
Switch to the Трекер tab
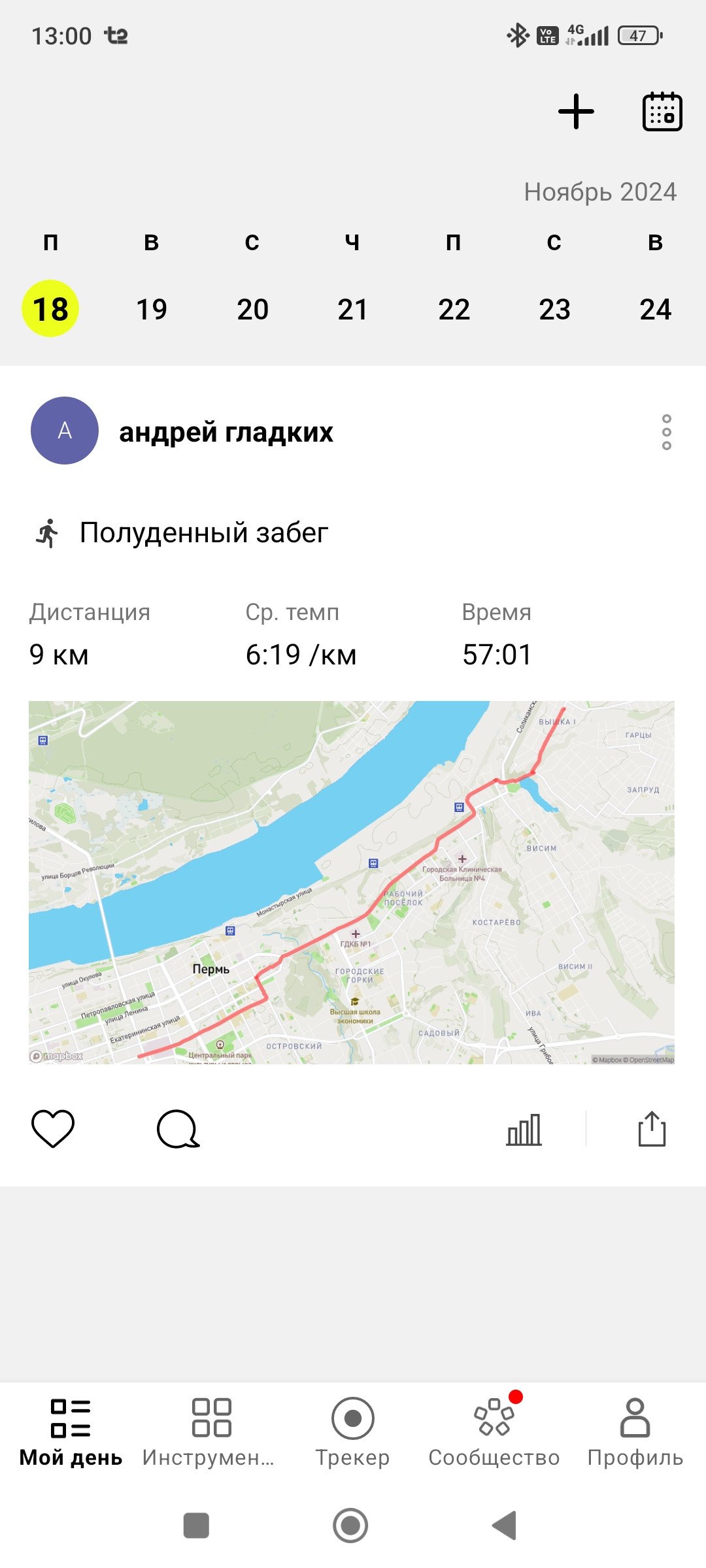352,1433
